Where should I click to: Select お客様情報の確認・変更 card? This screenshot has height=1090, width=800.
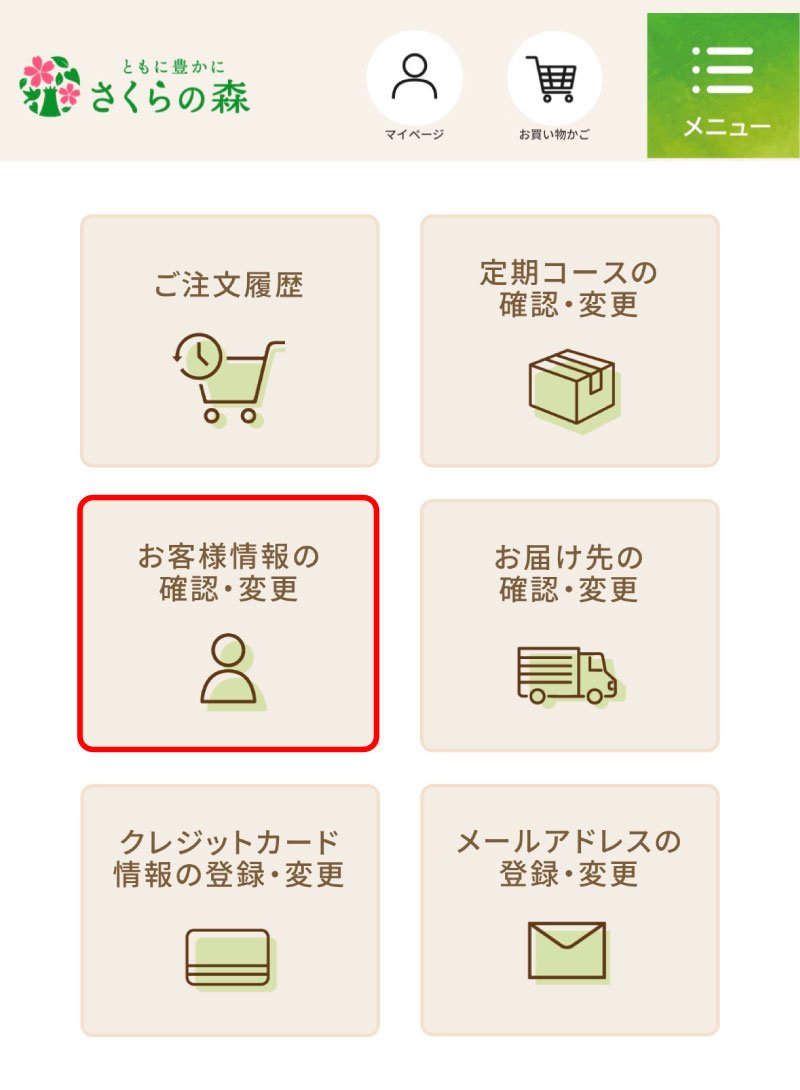[x=229, y=625]
